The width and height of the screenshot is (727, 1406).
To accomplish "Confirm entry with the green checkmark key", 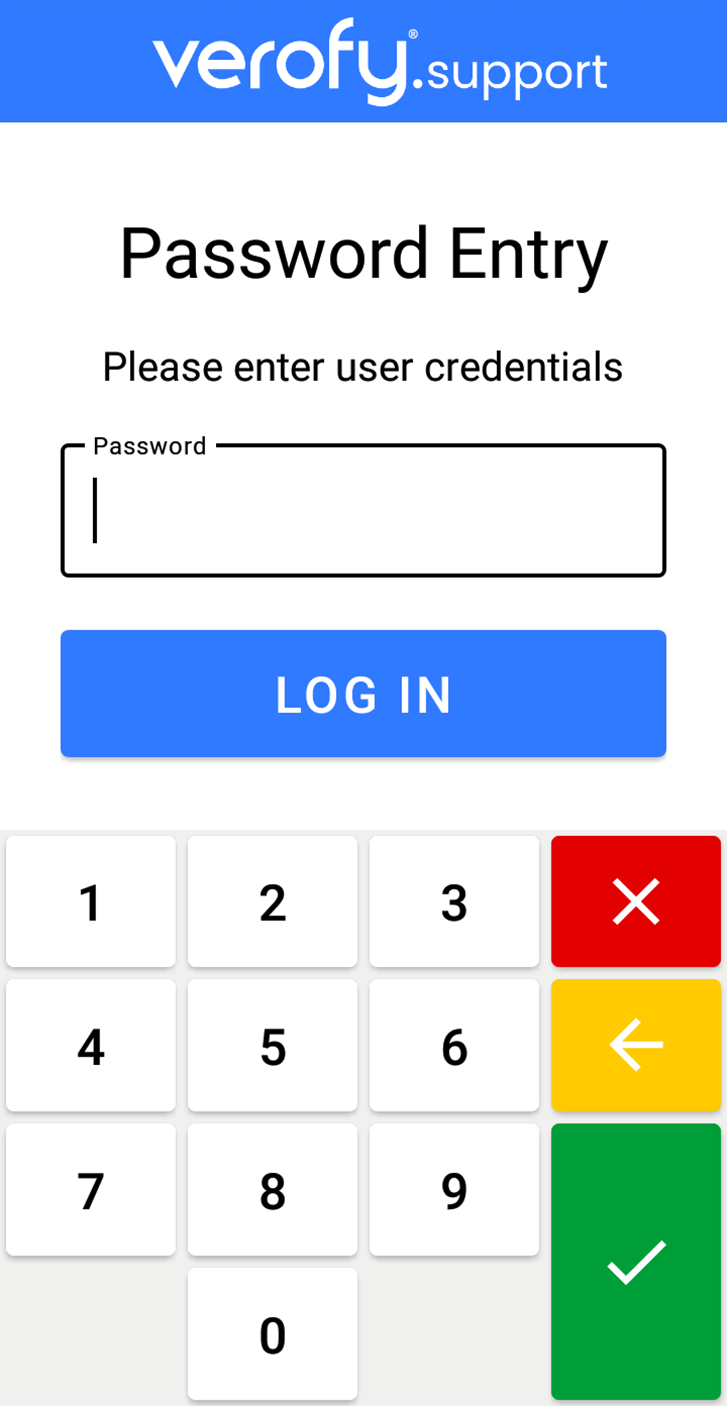I will (636, 1262).
